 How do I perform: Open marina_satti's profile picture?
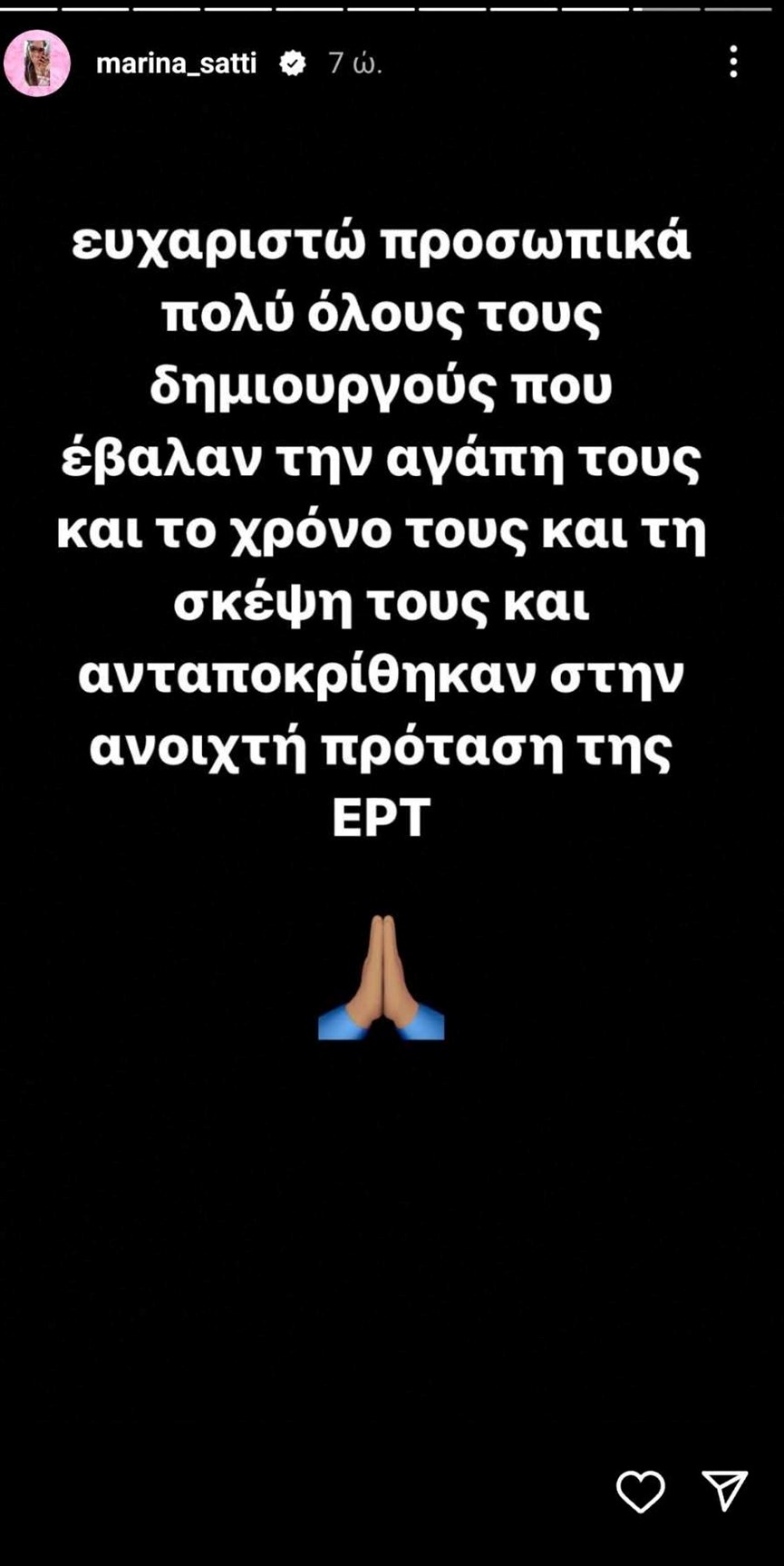37,63
